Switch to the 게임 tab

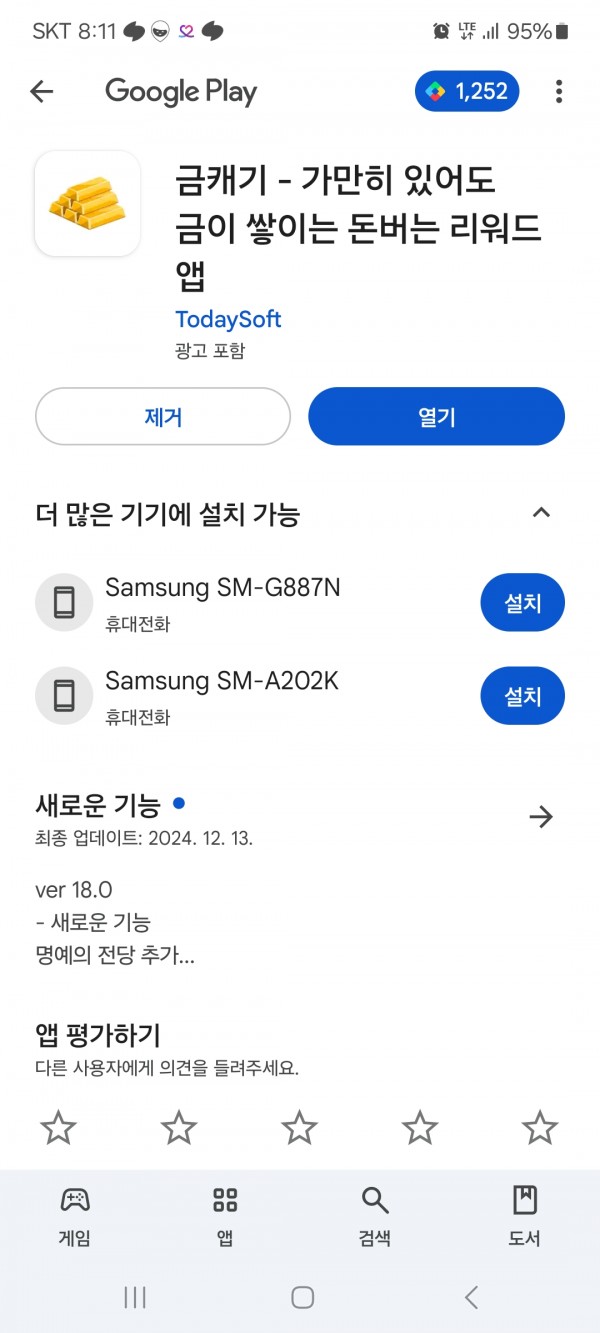point(75,1215)
